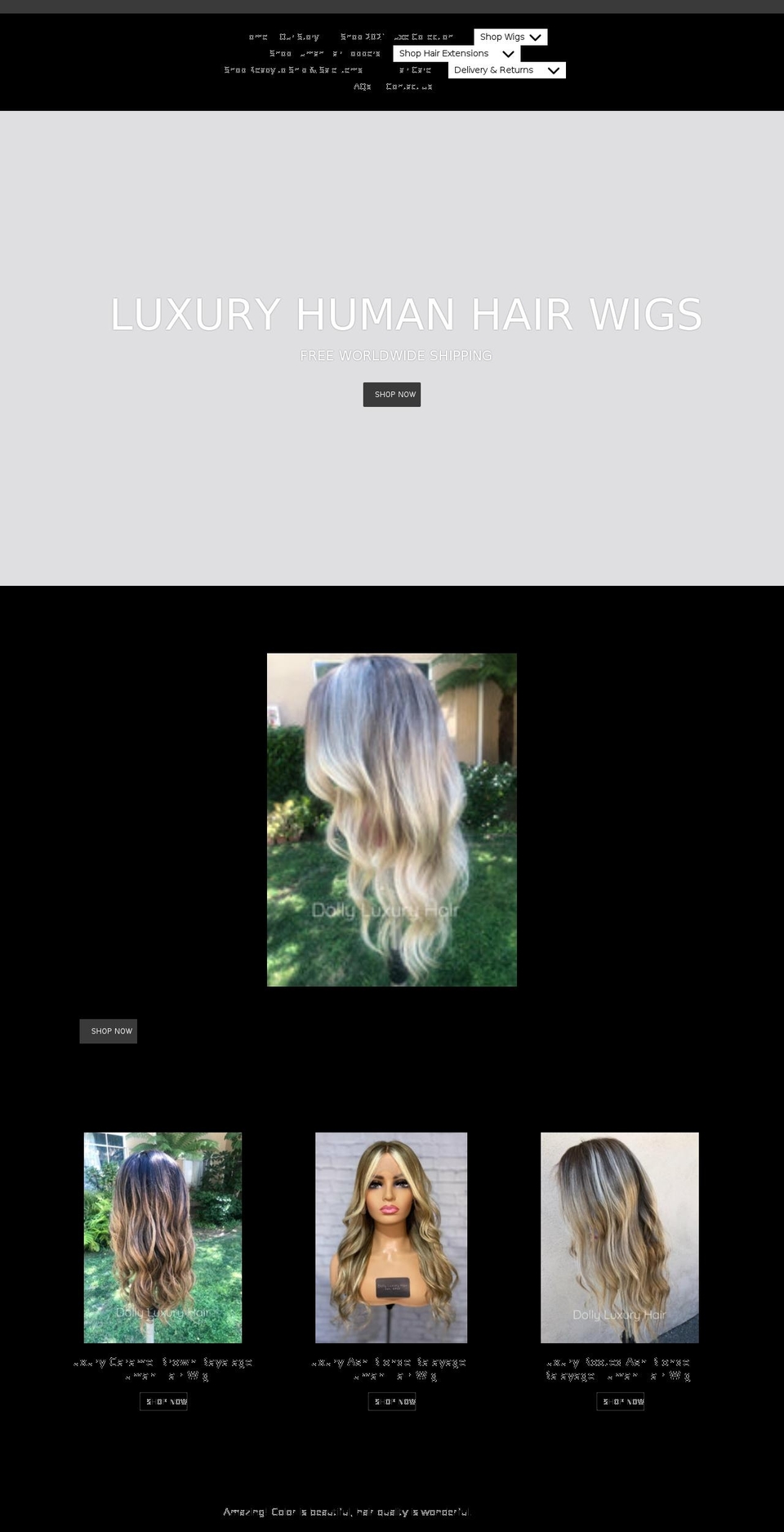Open the Gift Card page
784x1532 pixels.
point(416,69)
